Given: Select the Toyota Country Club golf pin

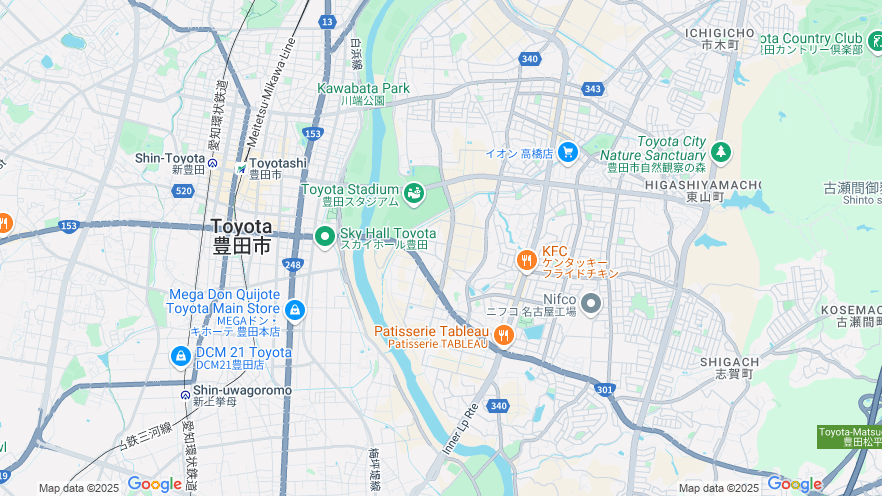Looking at the screenshot, I should (x=876, y=38).
